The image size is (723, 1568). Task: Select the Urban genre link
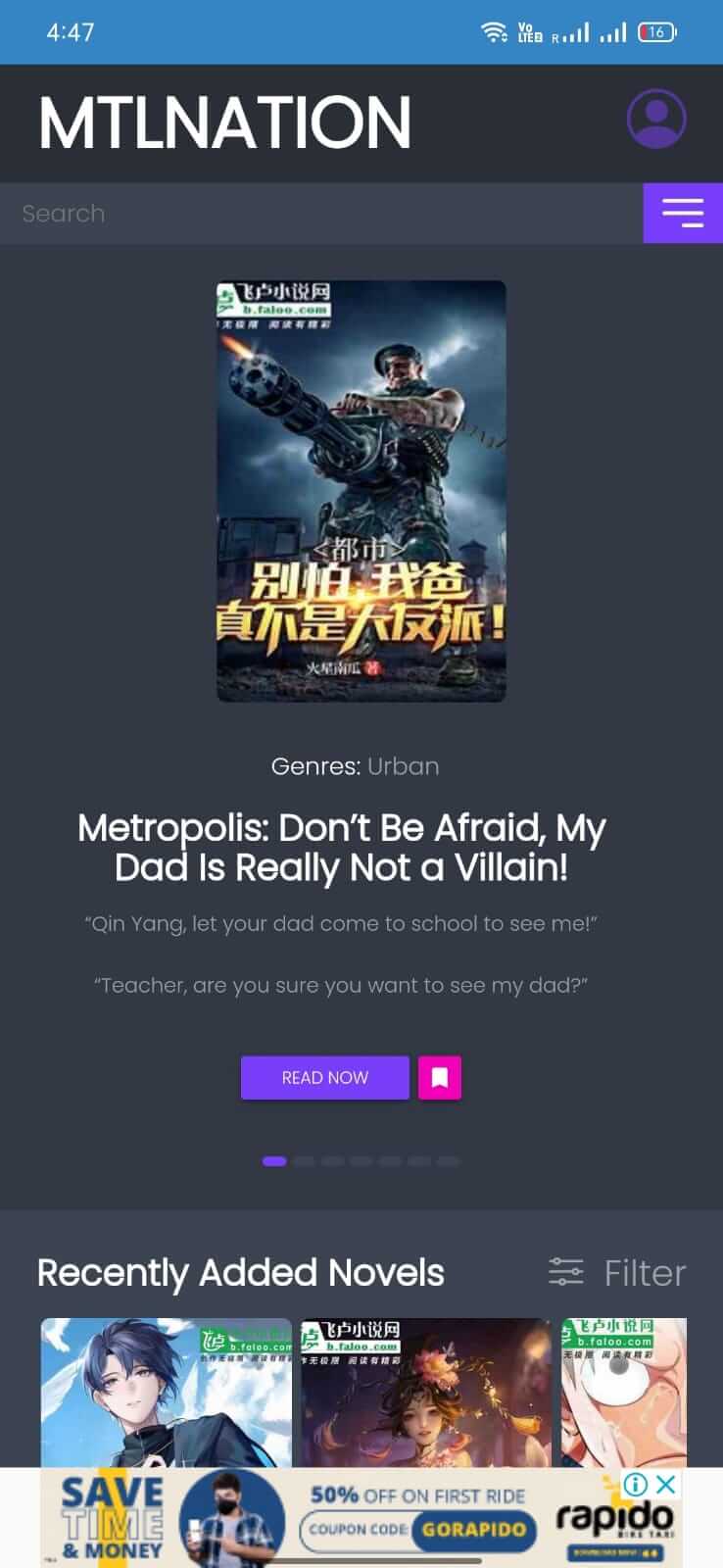[403, 766]
